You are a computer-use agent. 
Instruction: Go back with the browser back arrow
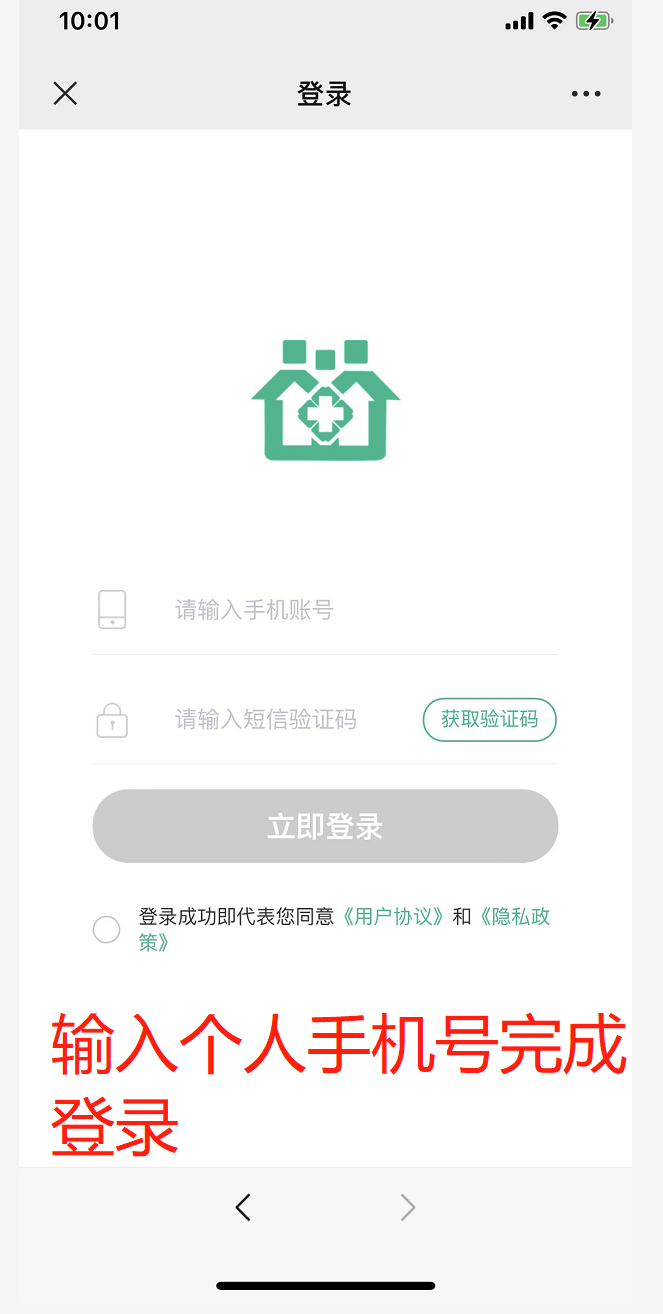pos(243,1208)
